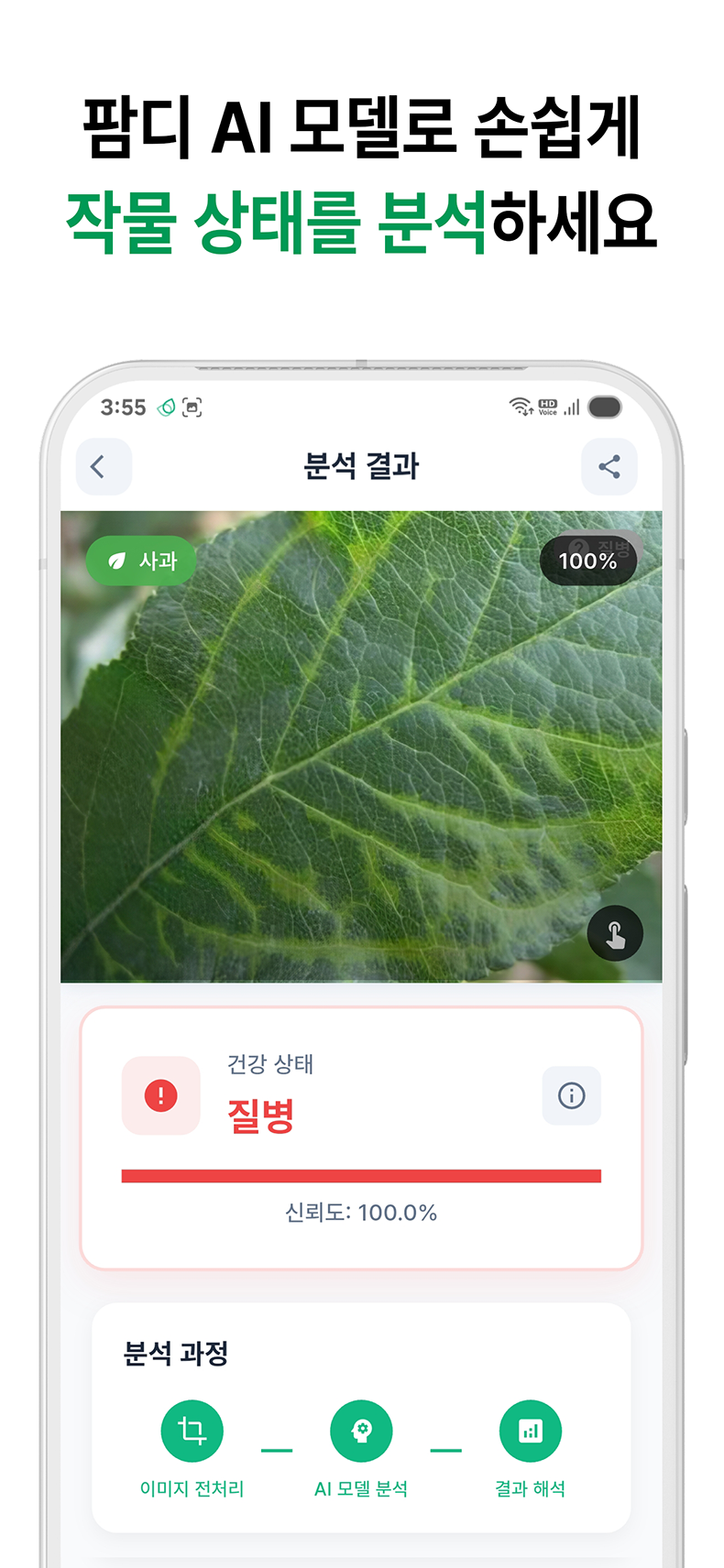Open the circular info icon beside 건강 상태
This screenshot has height=1568, width=724.
pyautogui.click(x=571, y=1096)
